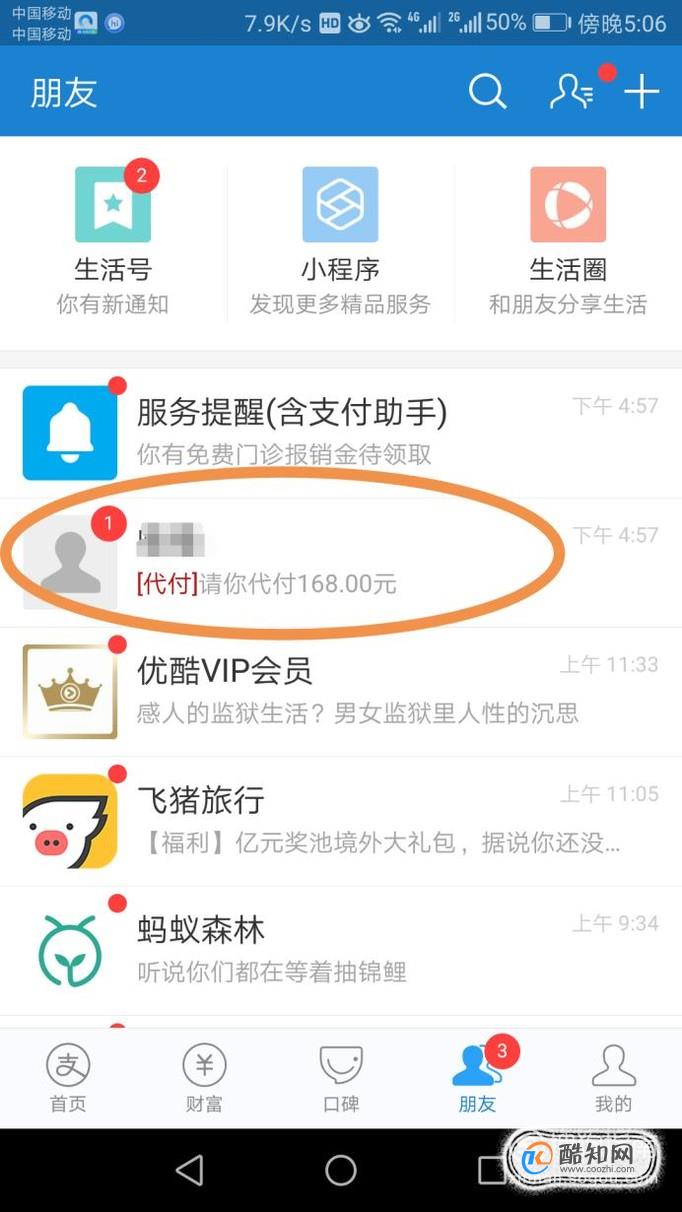Open the contacts icon in the header
Viewport: 682px width, 1212px height.
(572, 92)
